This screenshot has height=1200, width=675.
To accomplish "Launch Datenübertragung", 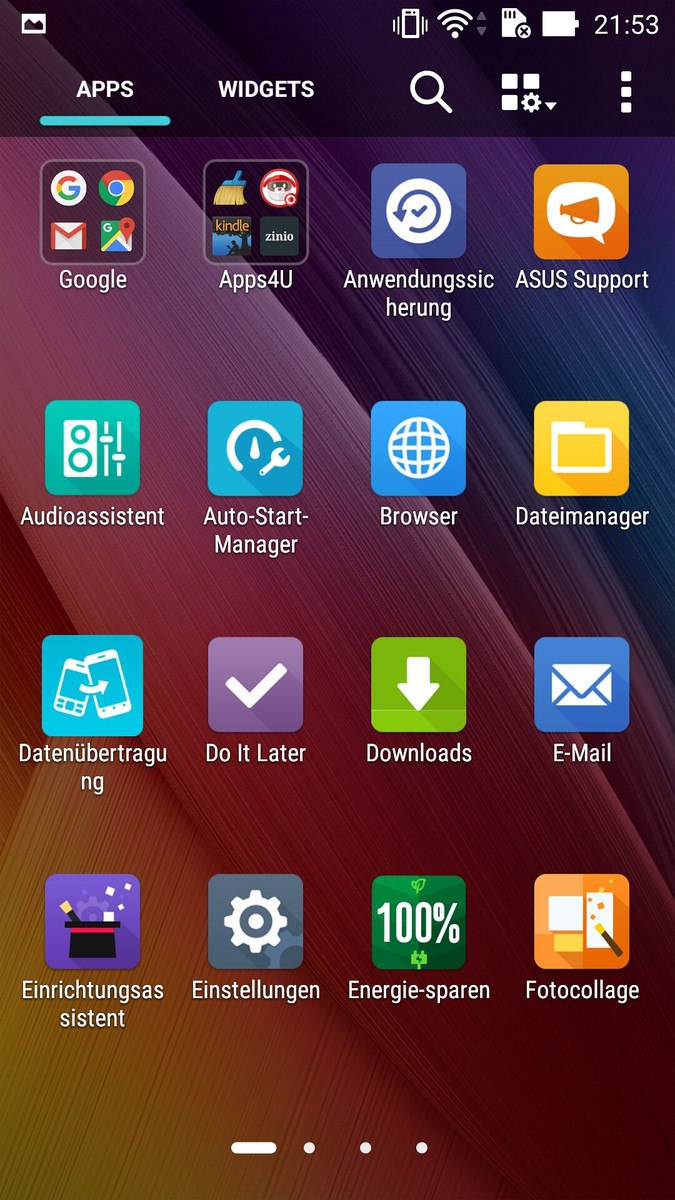I will click(93, 685).
